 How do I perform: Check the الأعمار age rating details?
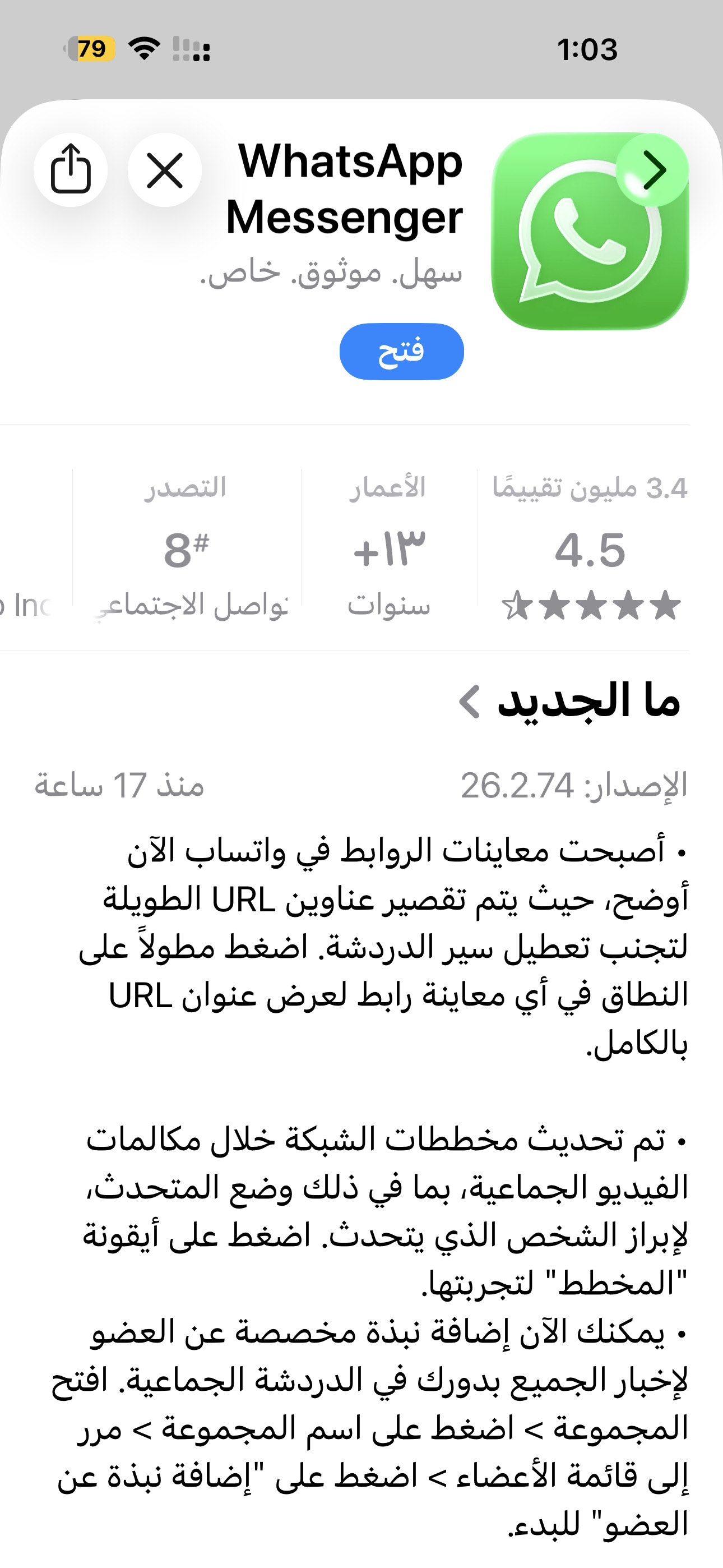pyautogui.click(x=389, y=547)
